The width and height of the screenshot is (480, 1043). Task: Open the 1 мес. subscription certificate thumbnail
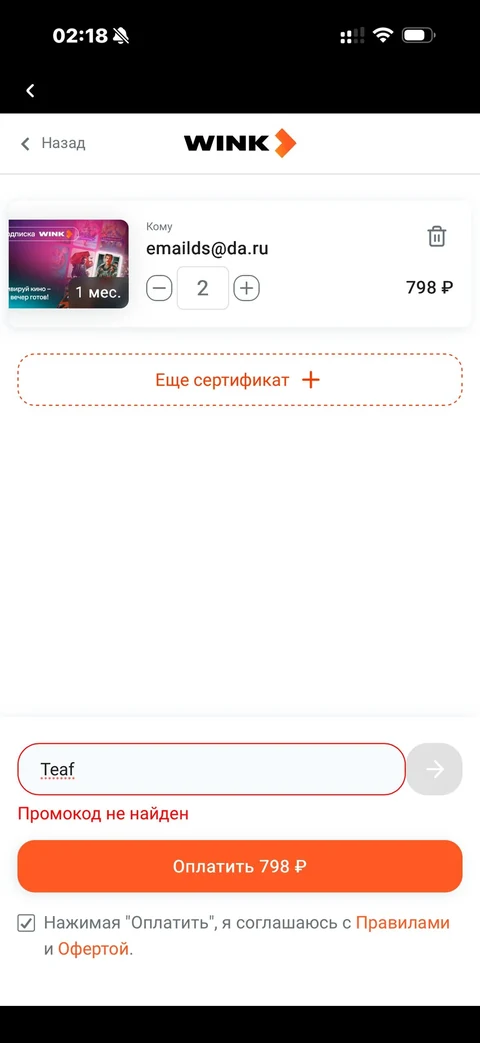68,264
